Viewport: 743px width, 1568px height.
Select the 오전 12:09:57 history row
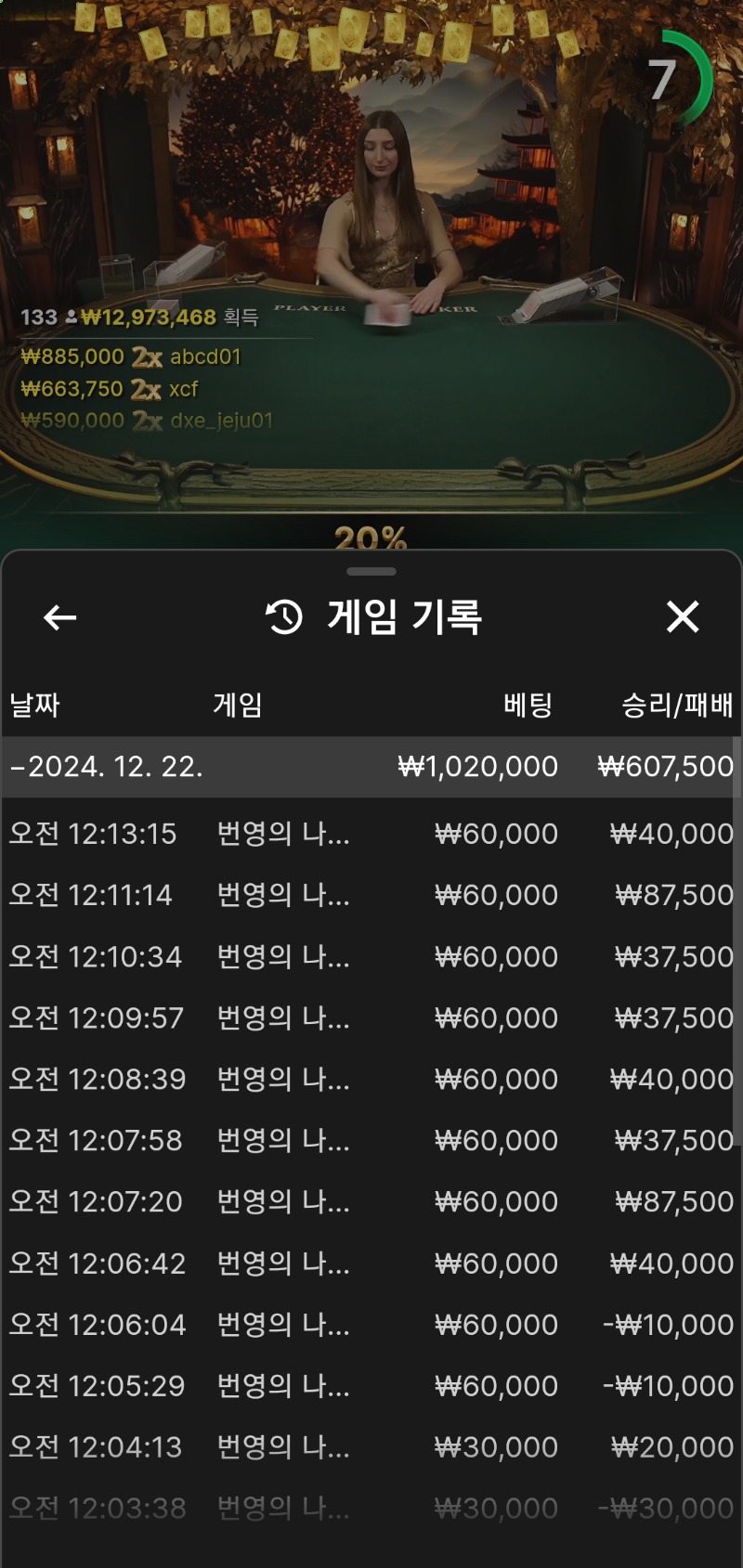pos(371,1017)
